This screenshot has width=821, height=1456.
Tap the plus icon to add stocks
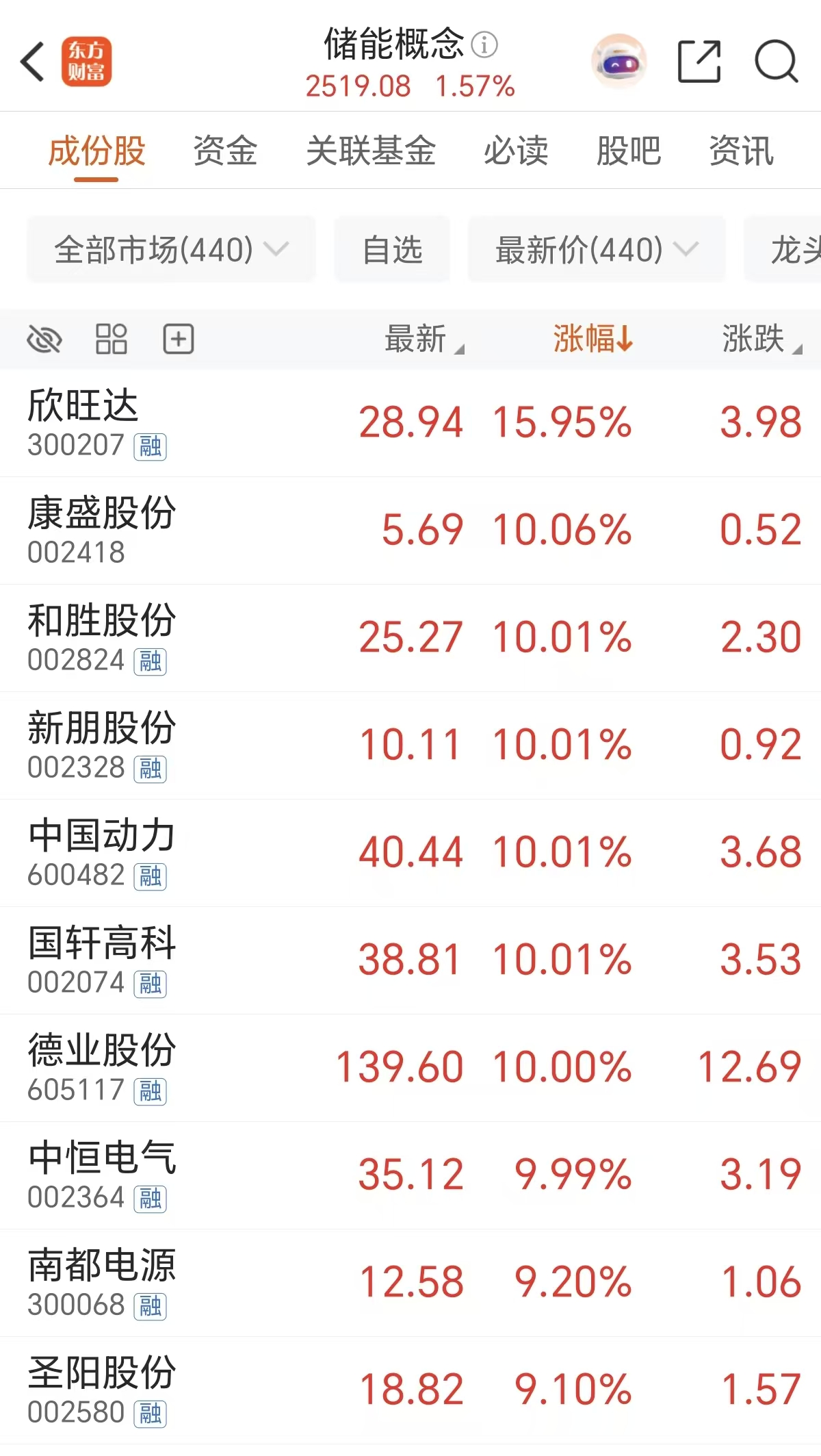(x=177, y=338)
